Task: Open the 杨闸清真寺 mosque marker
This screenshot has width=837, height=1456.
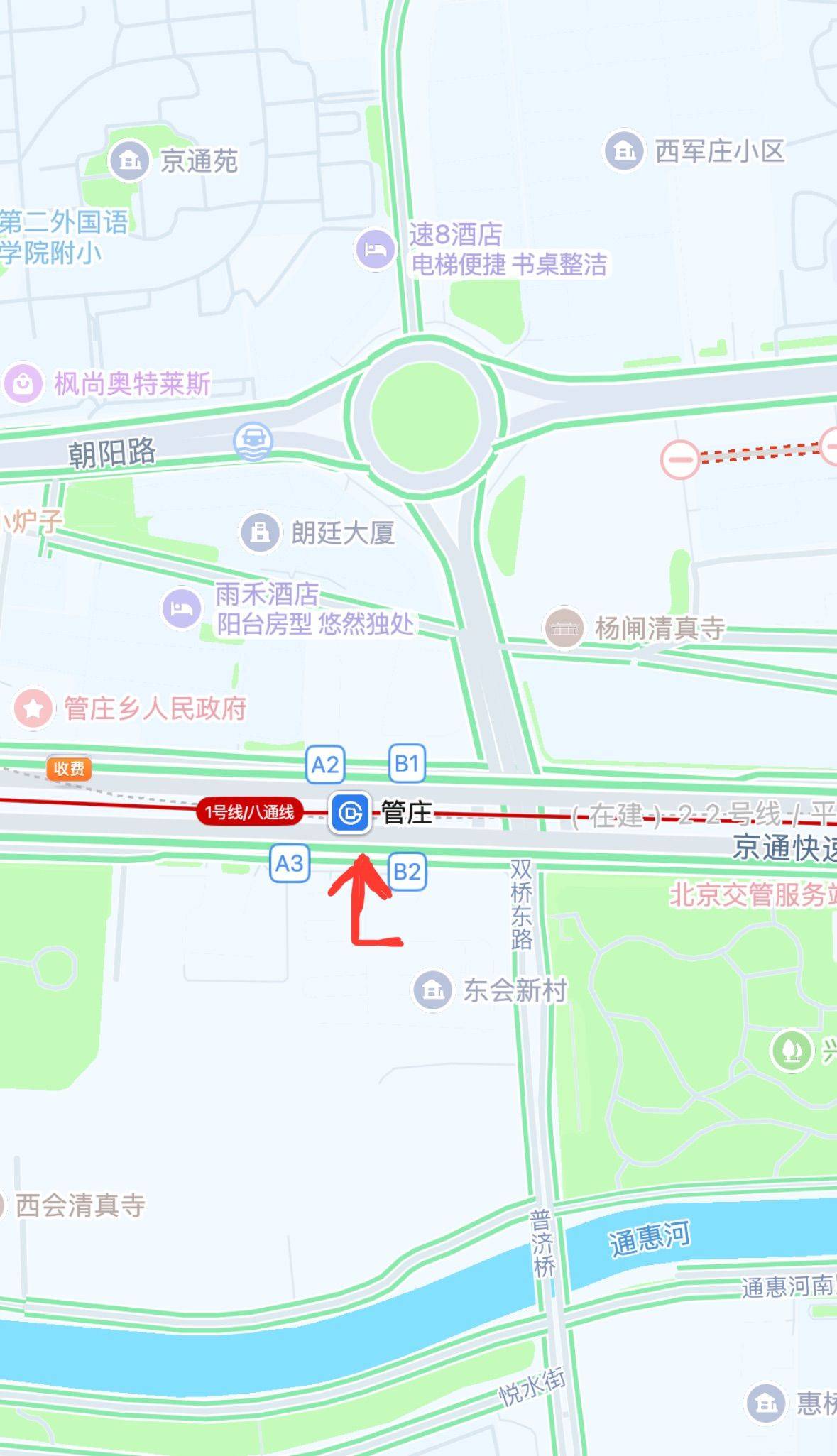Action: 564,628
